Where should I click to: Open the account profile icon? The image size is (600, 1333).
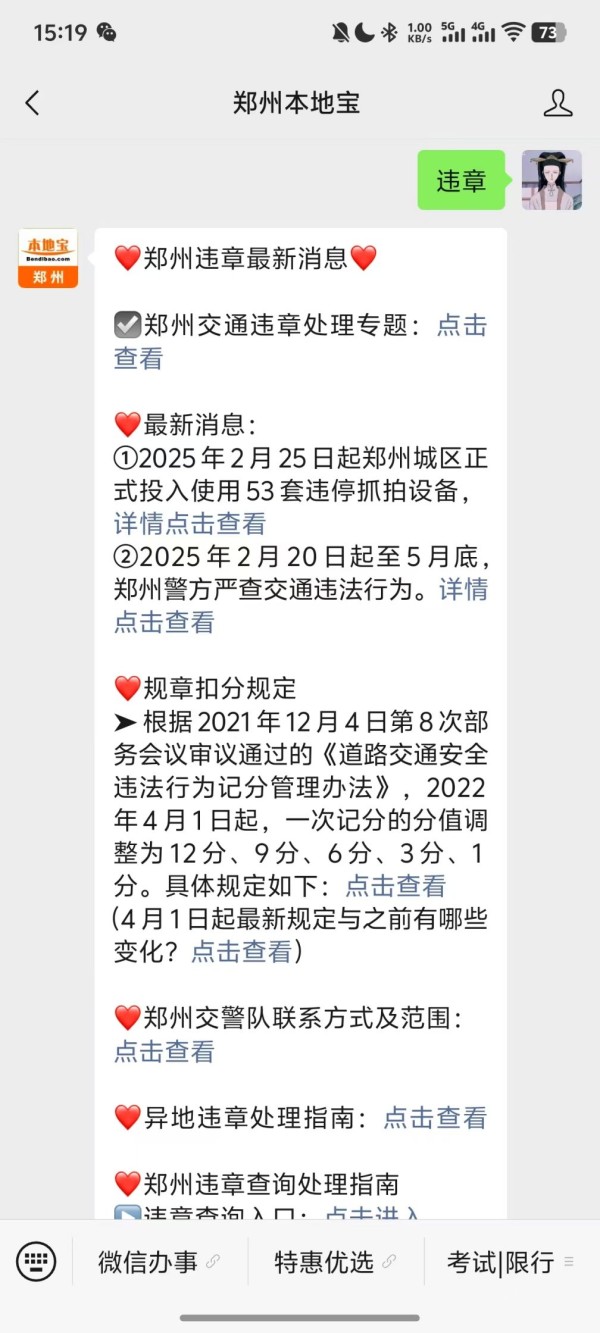558,103
